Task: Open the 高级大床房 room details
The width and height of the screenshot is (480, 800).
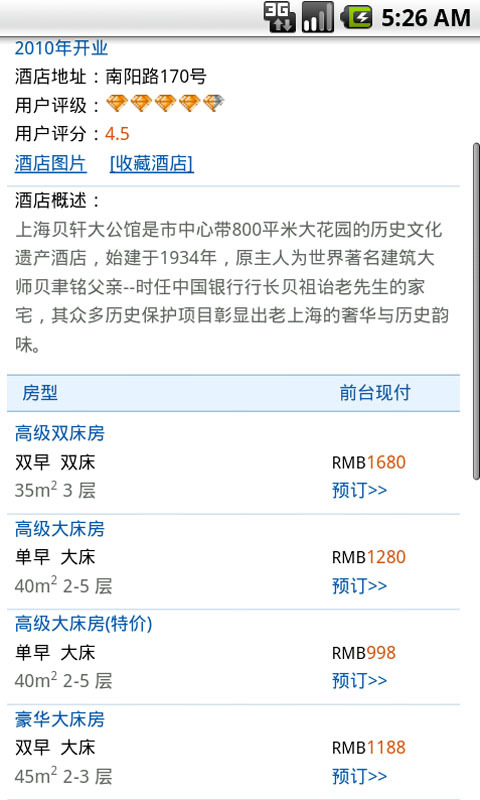Action: [60, 529]
